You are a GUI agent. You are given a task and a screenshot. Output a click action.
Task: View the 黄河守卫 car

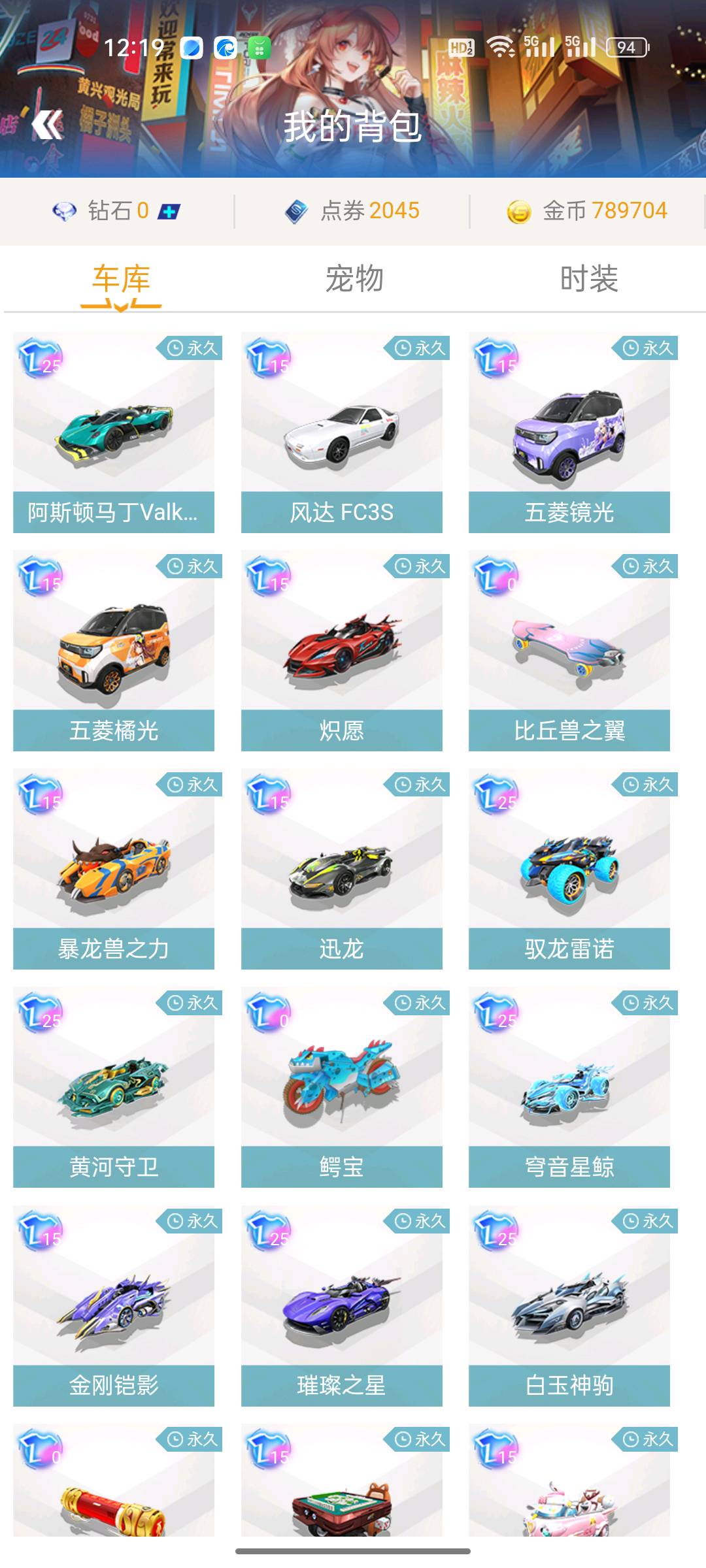114,1087
